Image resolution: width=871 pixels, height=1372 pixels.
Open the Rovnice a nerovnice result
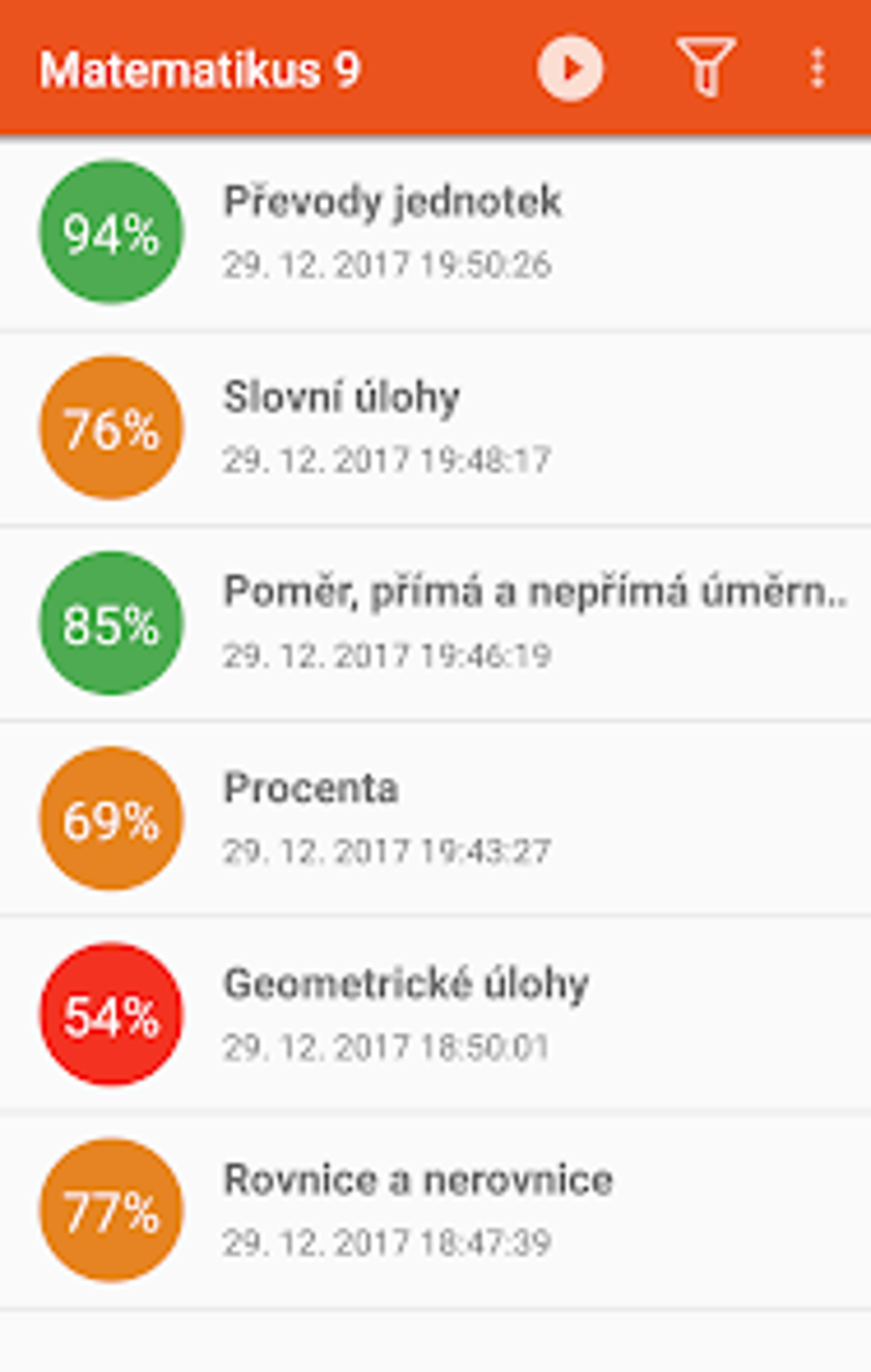(x=435, y=1210)
